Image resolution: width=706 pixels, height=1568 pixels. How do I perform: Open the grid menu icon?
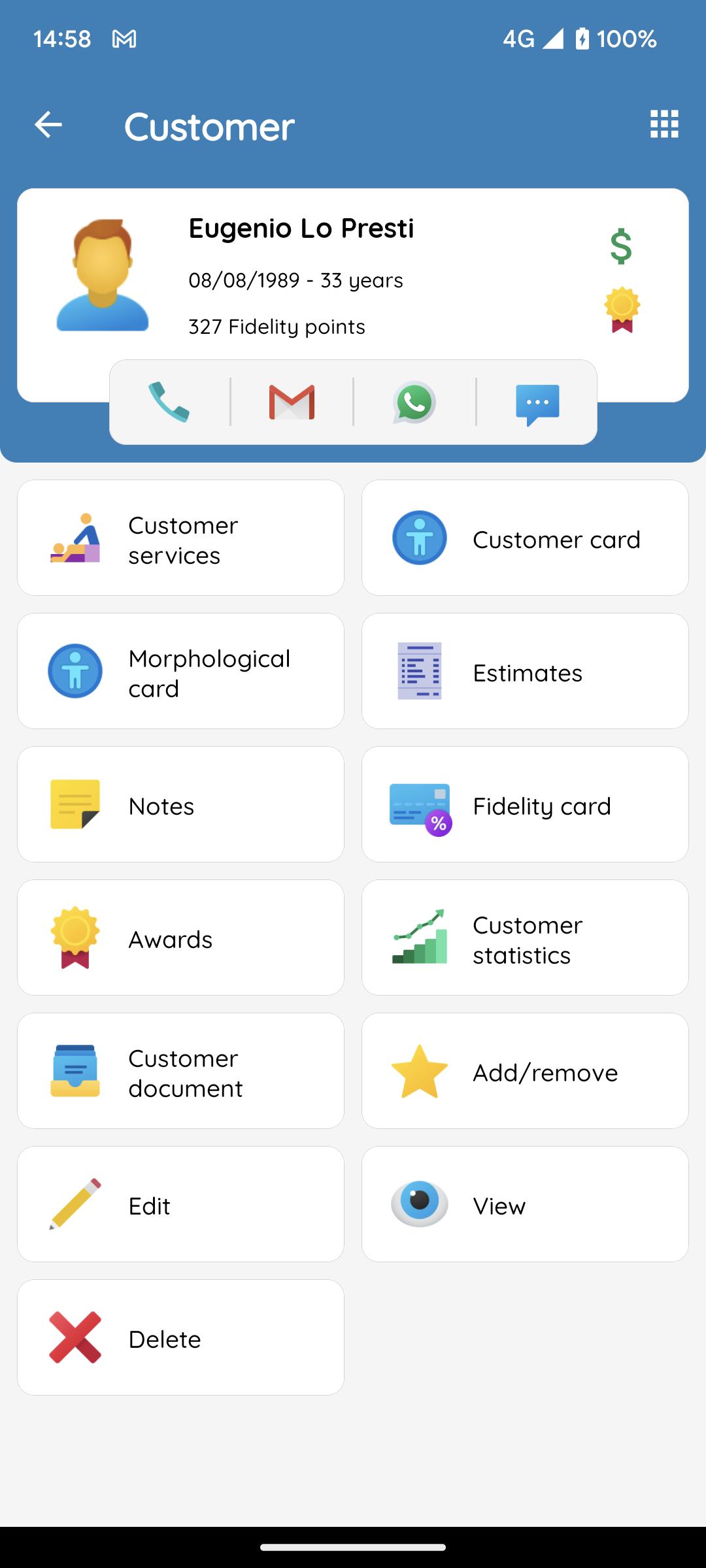(664, 124)
